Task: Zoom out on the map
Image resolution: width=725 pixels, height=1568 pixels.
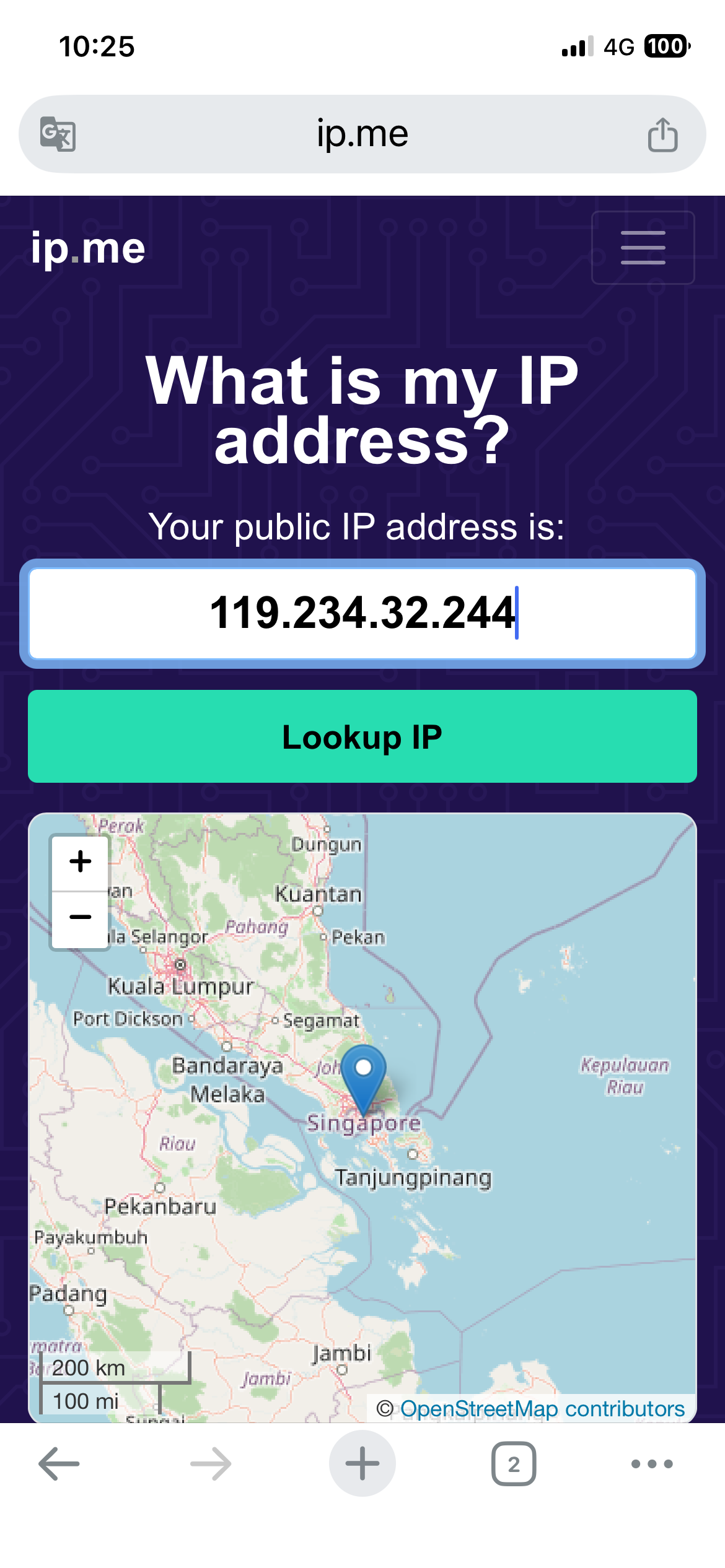Action: click(x=81, y=917)
